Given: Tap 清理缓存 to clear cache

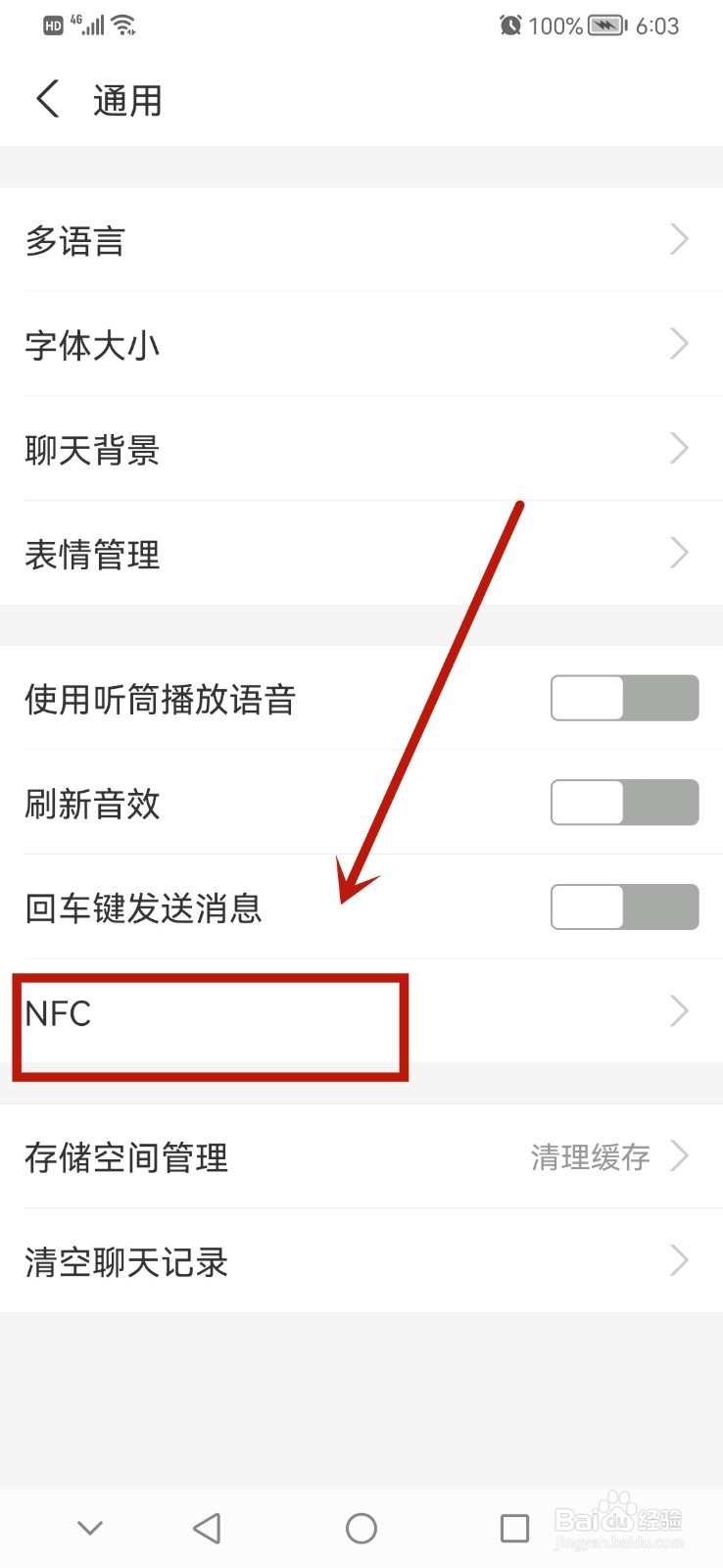Looking at the screenshot, I should pyautogui.click(x=588, y=1156).
